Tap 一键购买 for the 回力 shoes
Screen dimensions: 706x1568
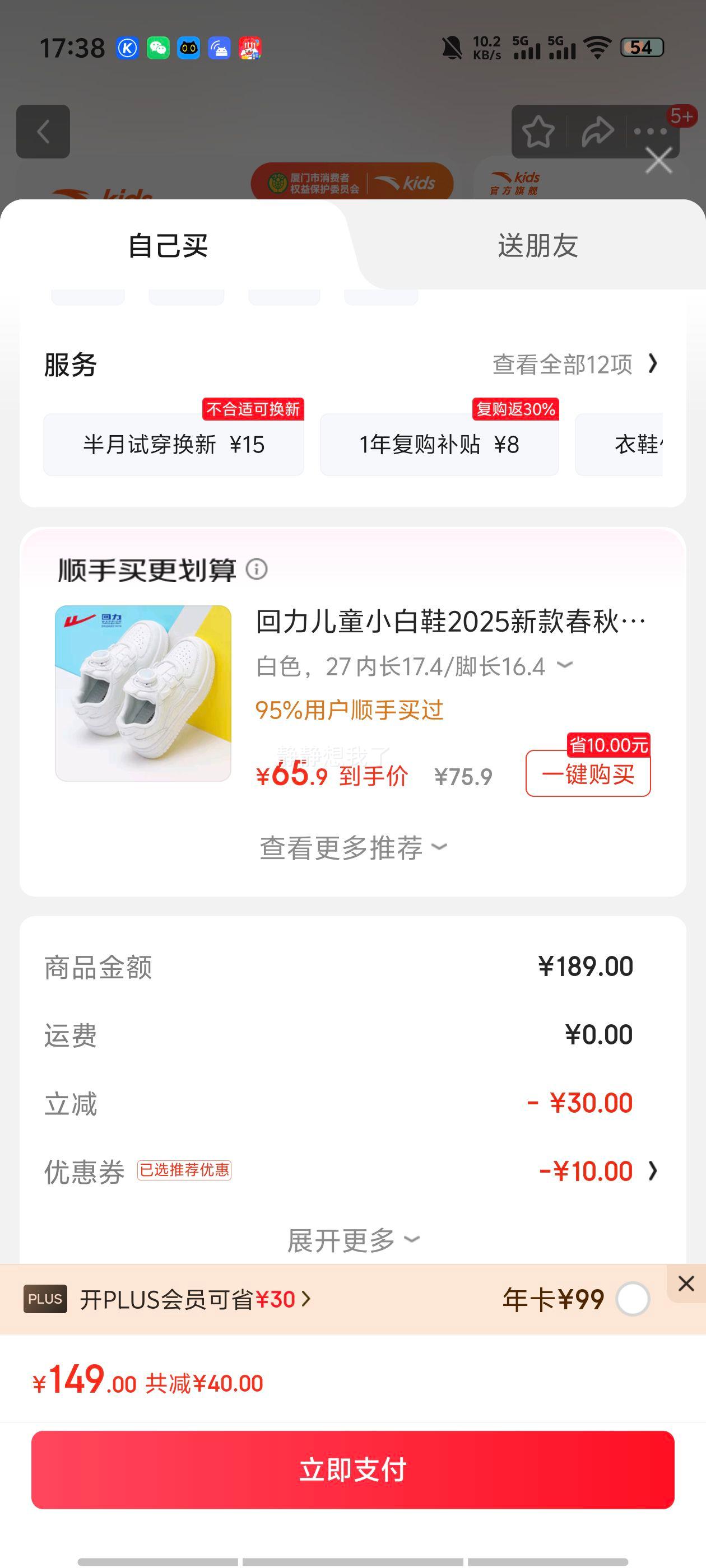[588, 774]
